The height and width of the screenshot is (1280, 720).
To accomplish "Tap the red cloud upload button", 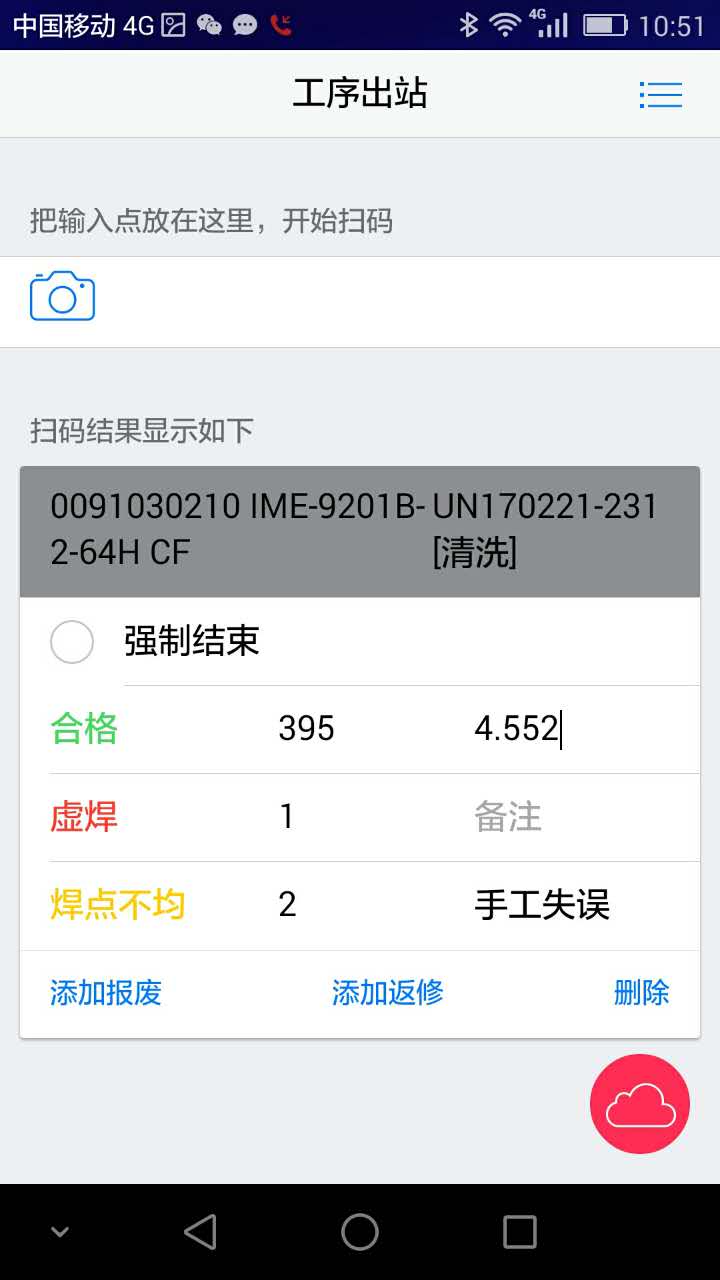I will click(640, 1104).
